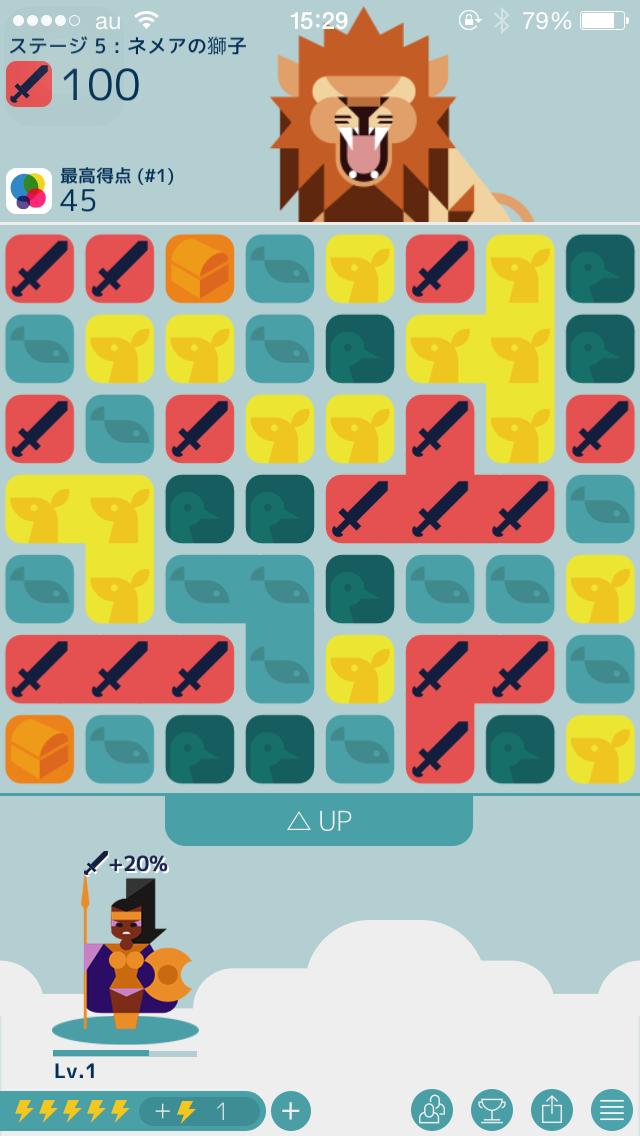Viewport: 640px width, 1136px height.
Task: Share the game using the share icon
Action: (x=551, y=1110)
